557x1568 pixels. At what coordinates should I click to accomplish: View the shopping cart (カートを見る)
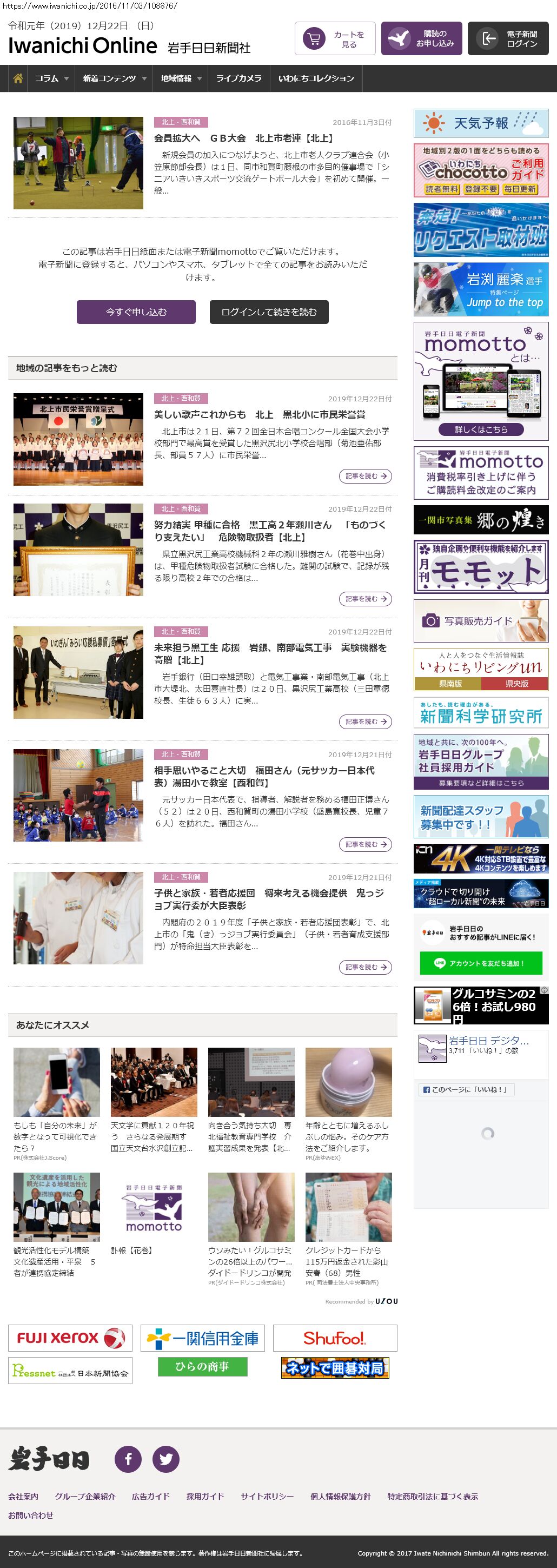pyautogui.click(x=335, y=39)
